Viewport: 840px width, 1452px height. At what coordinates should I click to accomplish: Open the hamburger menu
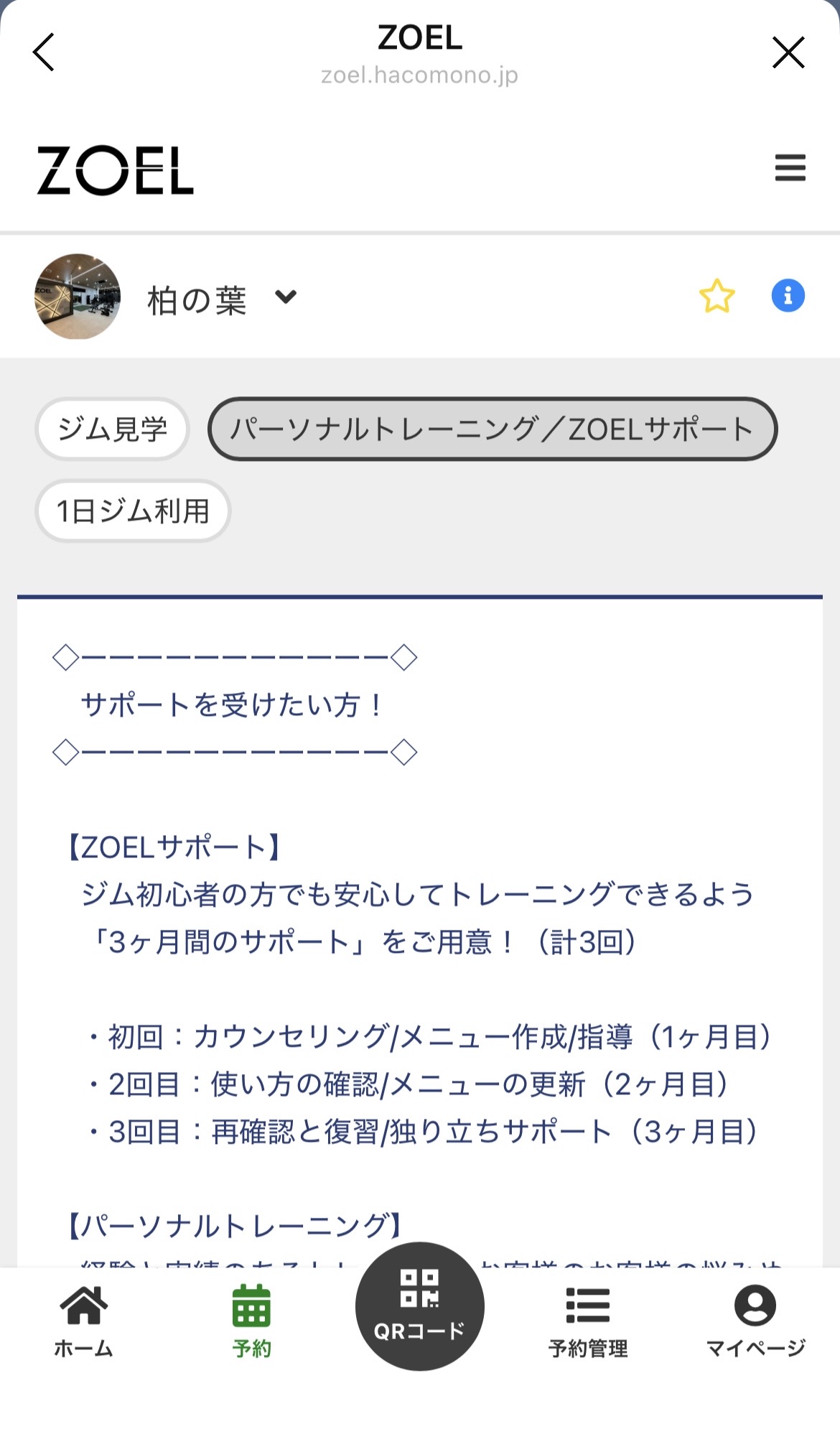[x=790, y=168]
